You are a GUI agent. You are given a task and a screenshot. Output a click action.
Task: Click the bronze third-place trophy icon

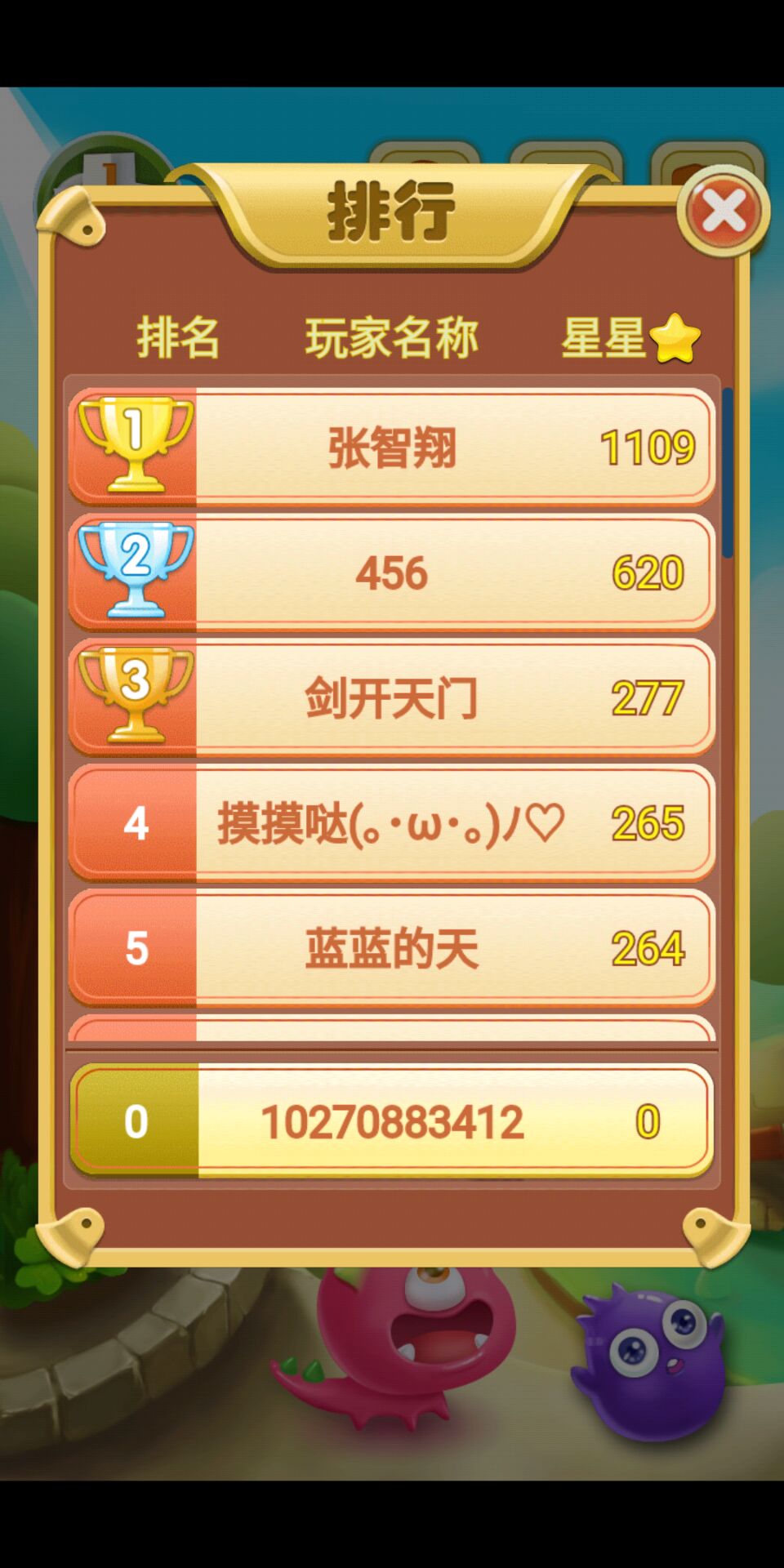coord(135,698)
